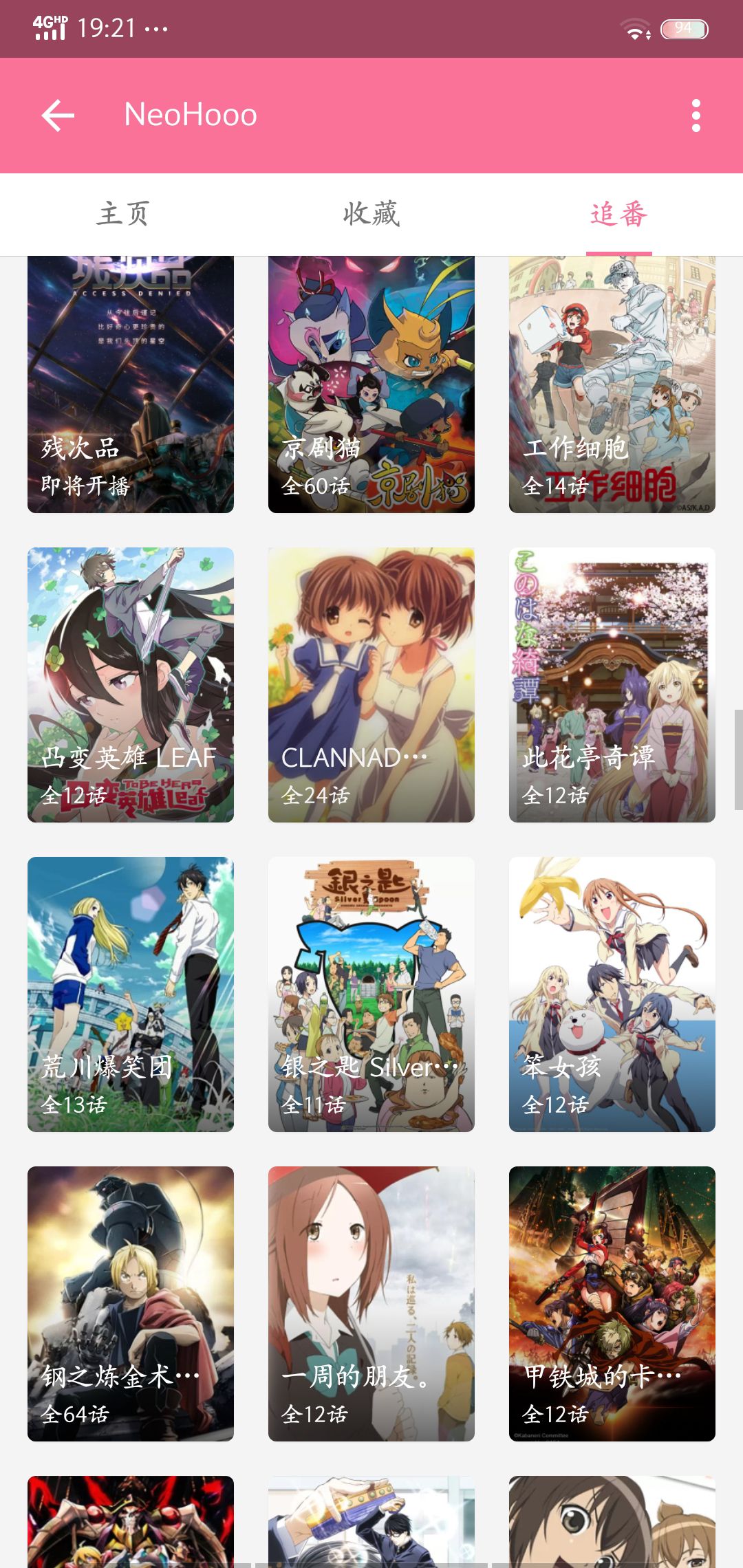The width and height of the screenshot is (743, 1568).
Task: Open the 钢之炼金术 anime card
Action: pyautogui.click(x=131, y=1303)
